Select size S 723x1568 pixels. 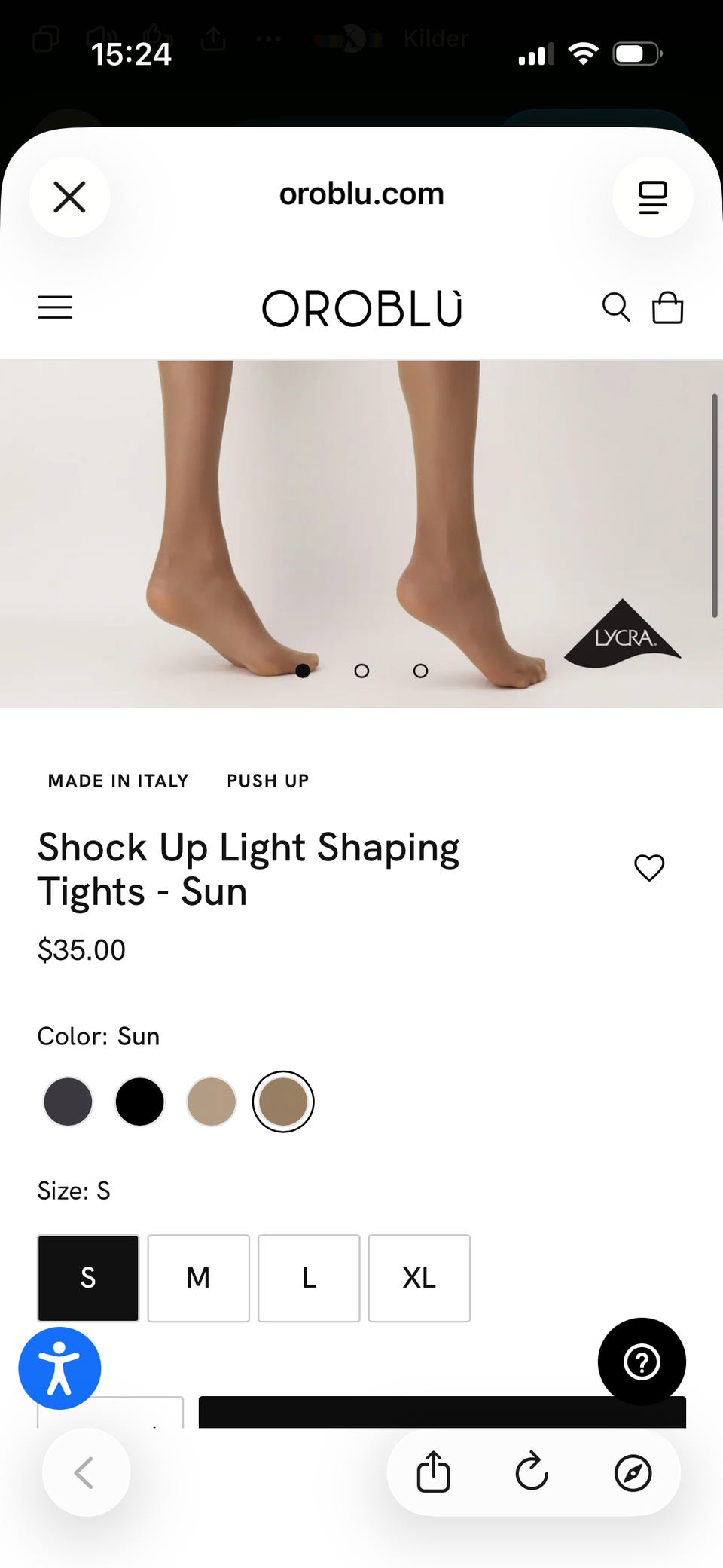click(88, 1278)
